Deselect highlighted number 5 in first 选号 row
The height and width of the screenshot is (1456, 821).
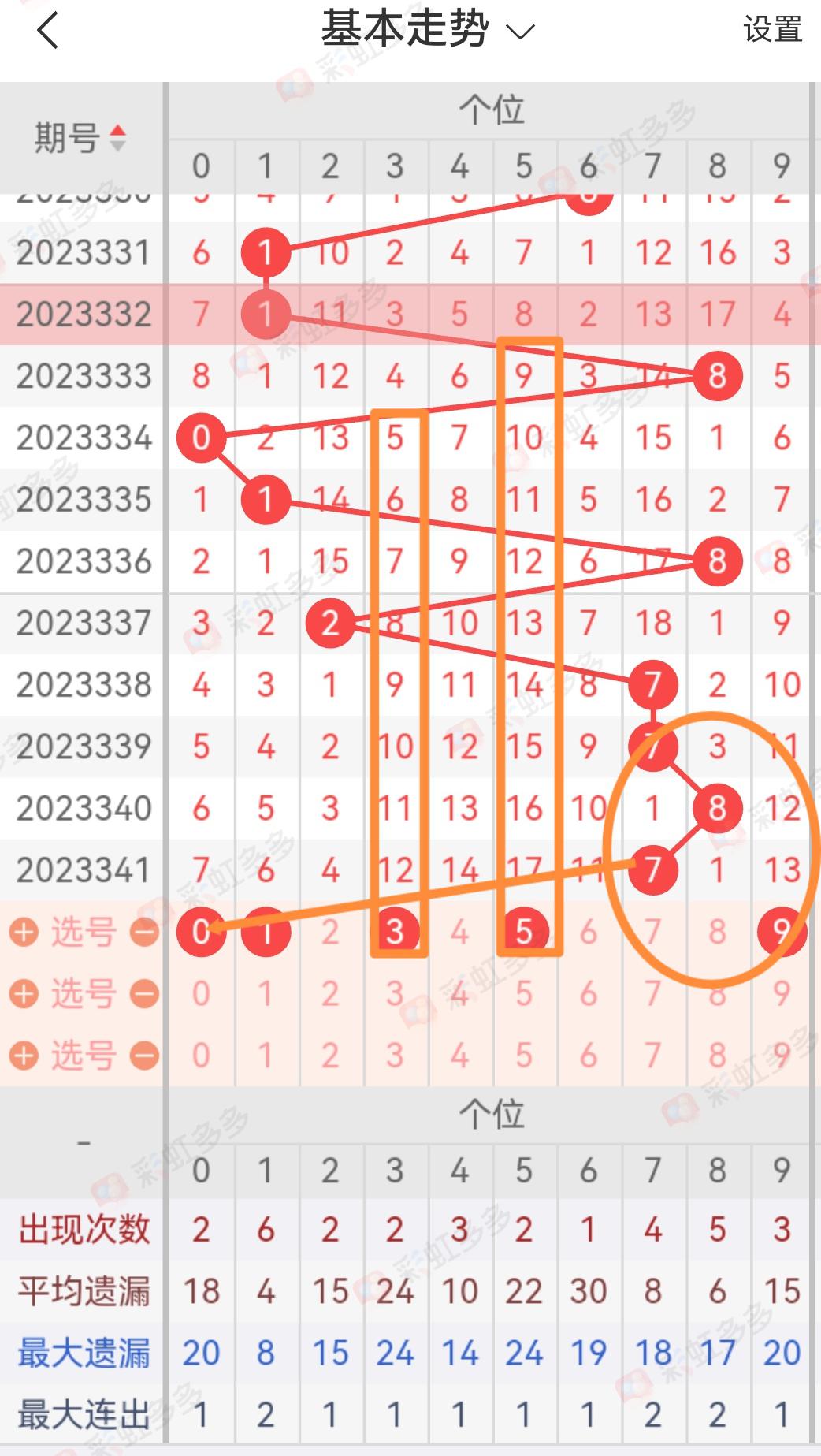coord(524,932)
